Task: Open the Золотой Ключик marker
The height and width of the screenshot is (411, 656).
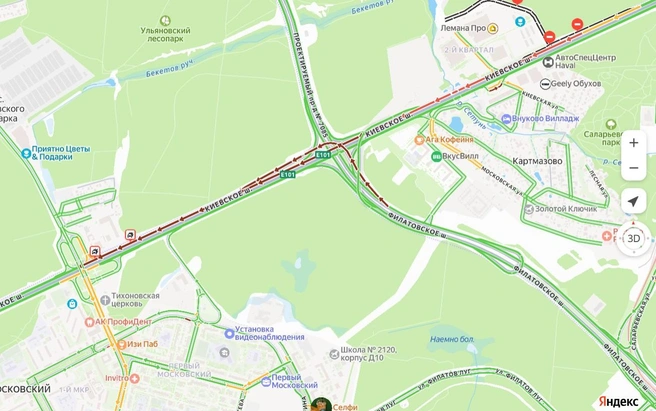Action: (x=527, y=209)
